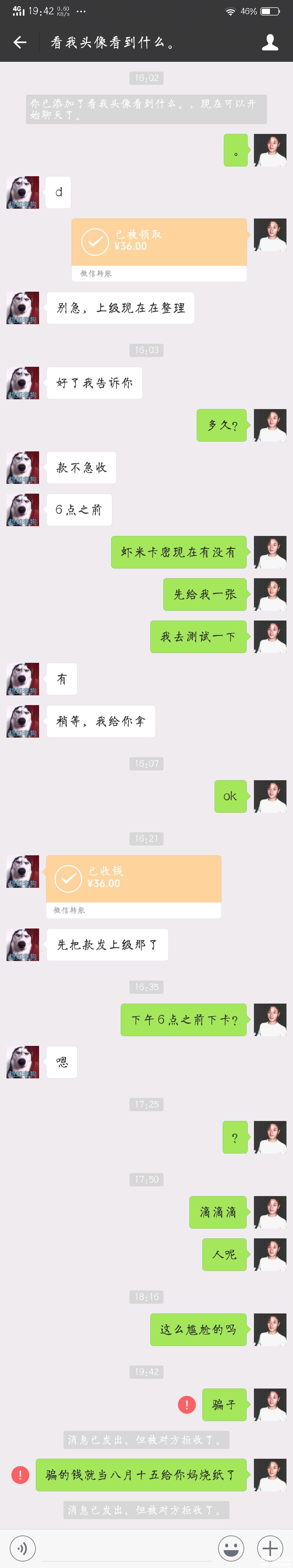Open the plus attachments menu
Image resolution: width=293 pixels, height=1568 pixels.
270,1548
